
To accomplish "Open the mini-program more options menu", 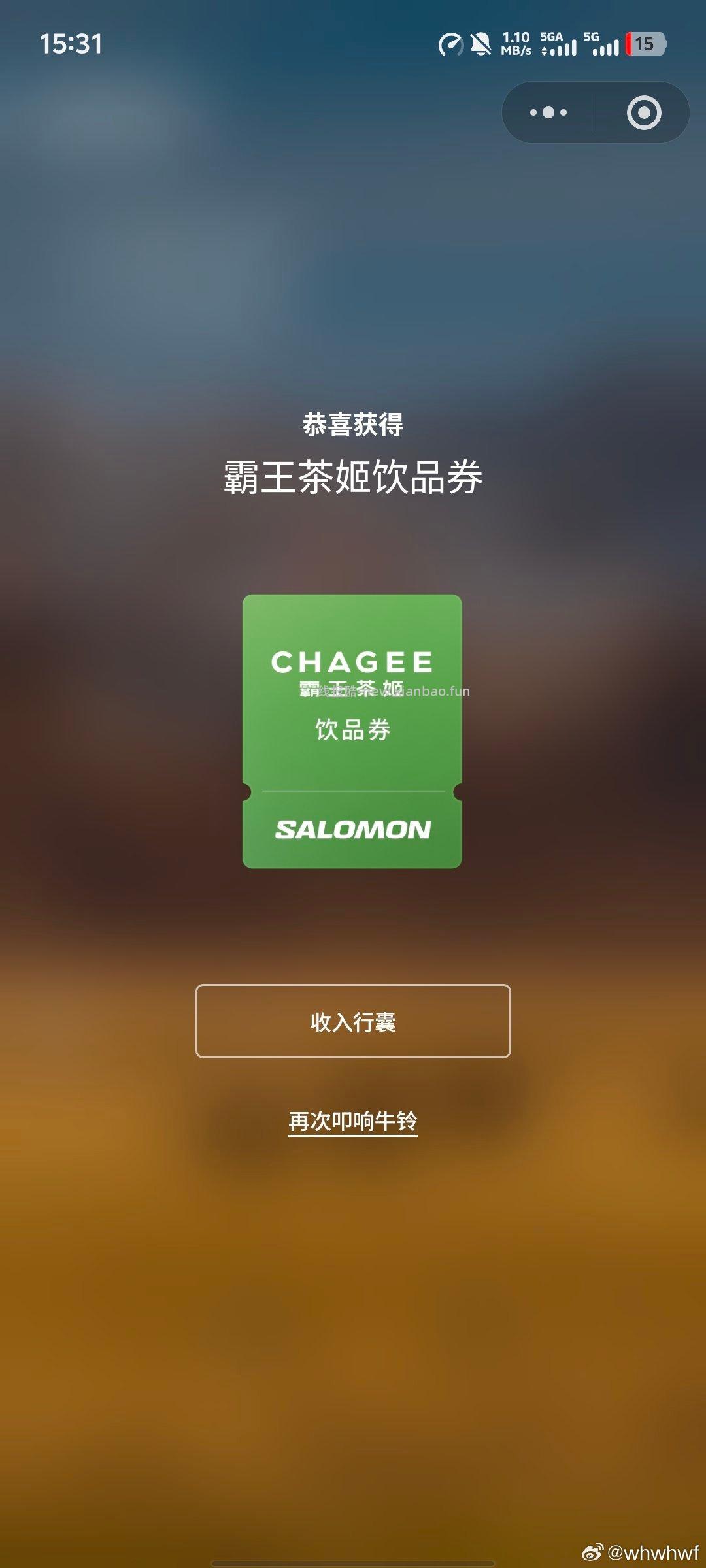I will (x=549, y=112).
